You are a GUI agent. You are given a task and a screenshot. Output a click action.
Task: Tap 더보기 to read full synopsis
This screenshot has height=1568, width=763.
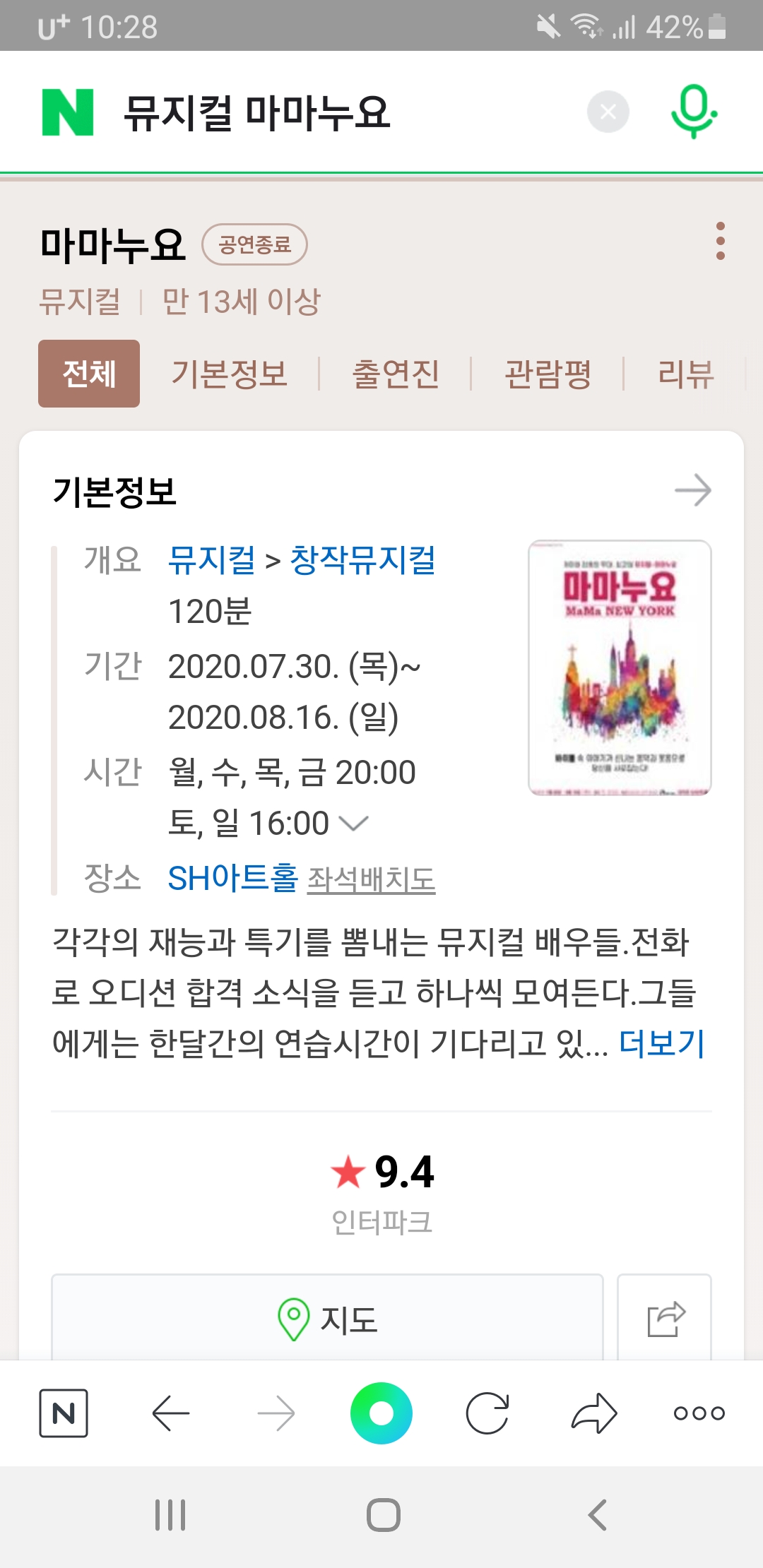pyautogui.click(x=661, y=1043)
